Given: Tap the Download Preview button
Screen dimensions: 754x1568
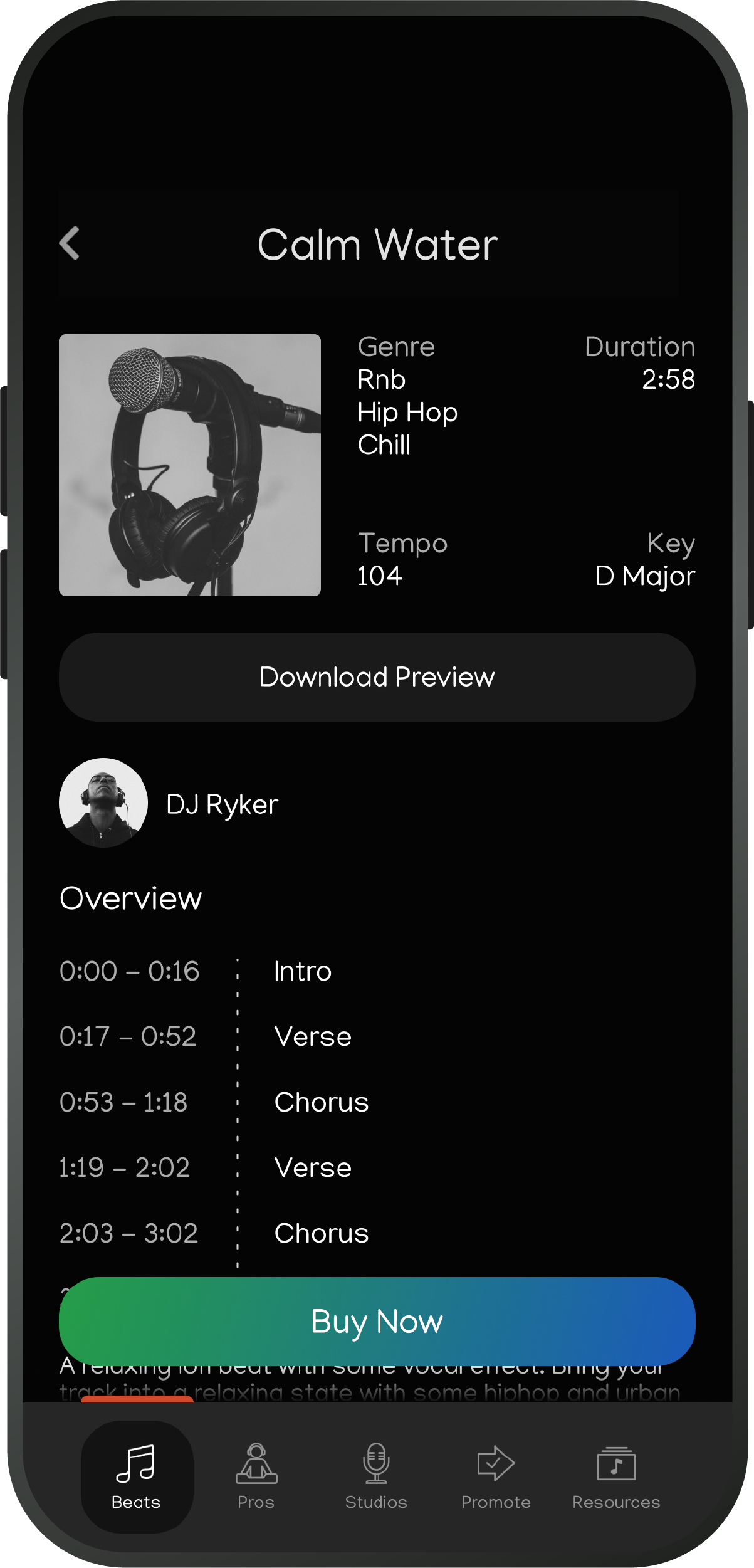Looking at the screenshot, I should point(377,677).
